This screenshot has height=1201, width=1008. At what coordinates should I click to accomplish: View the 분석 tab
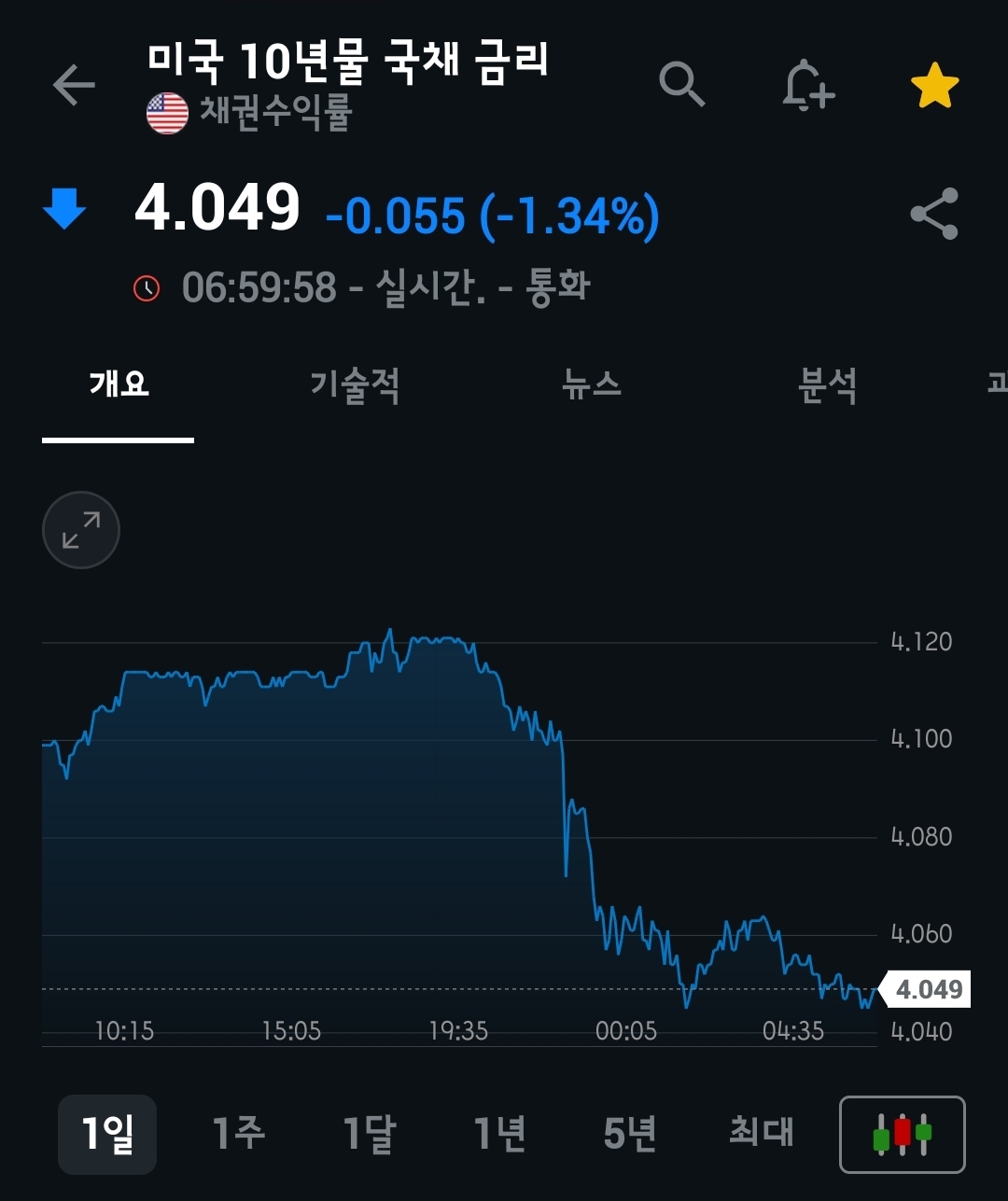tap(828, 384)
